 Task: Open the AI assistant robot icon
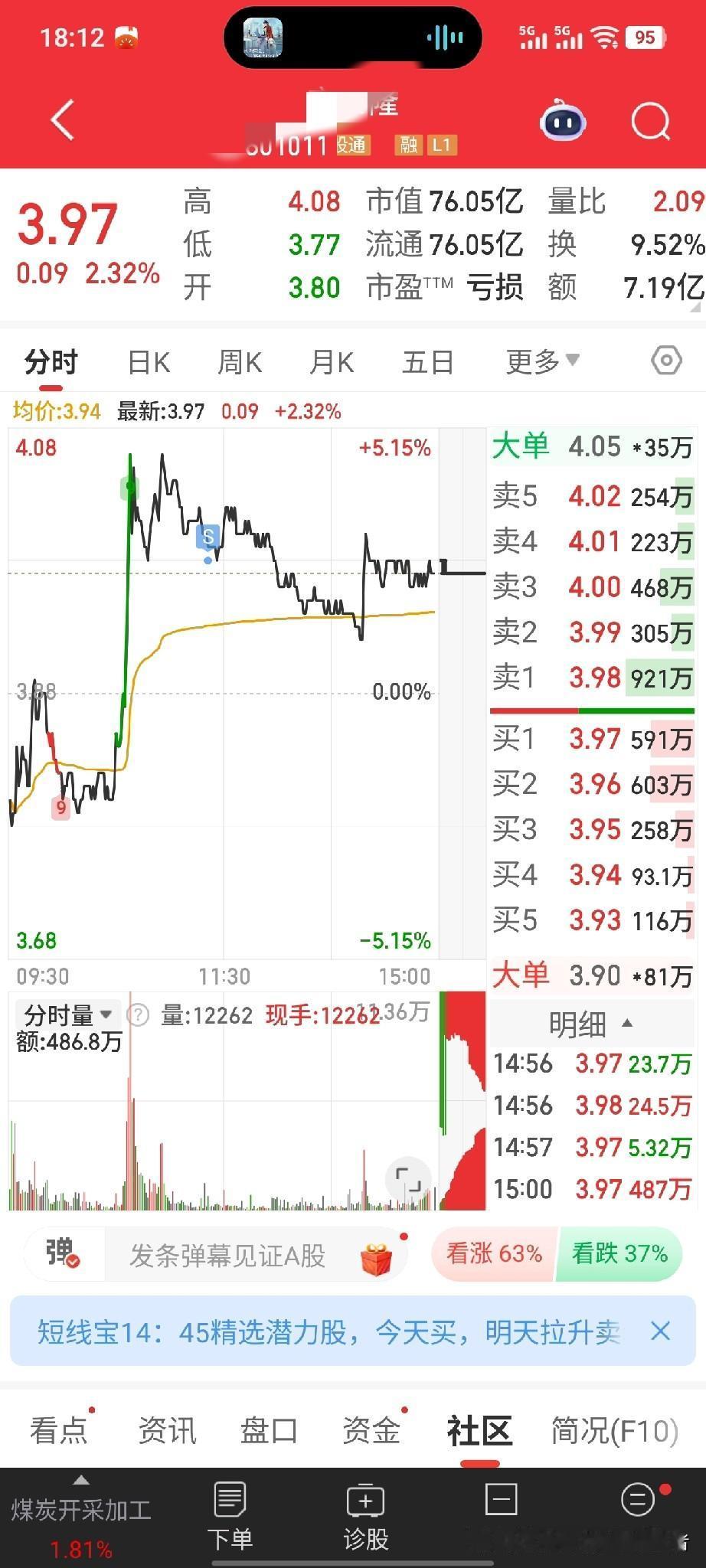point(563,121)
